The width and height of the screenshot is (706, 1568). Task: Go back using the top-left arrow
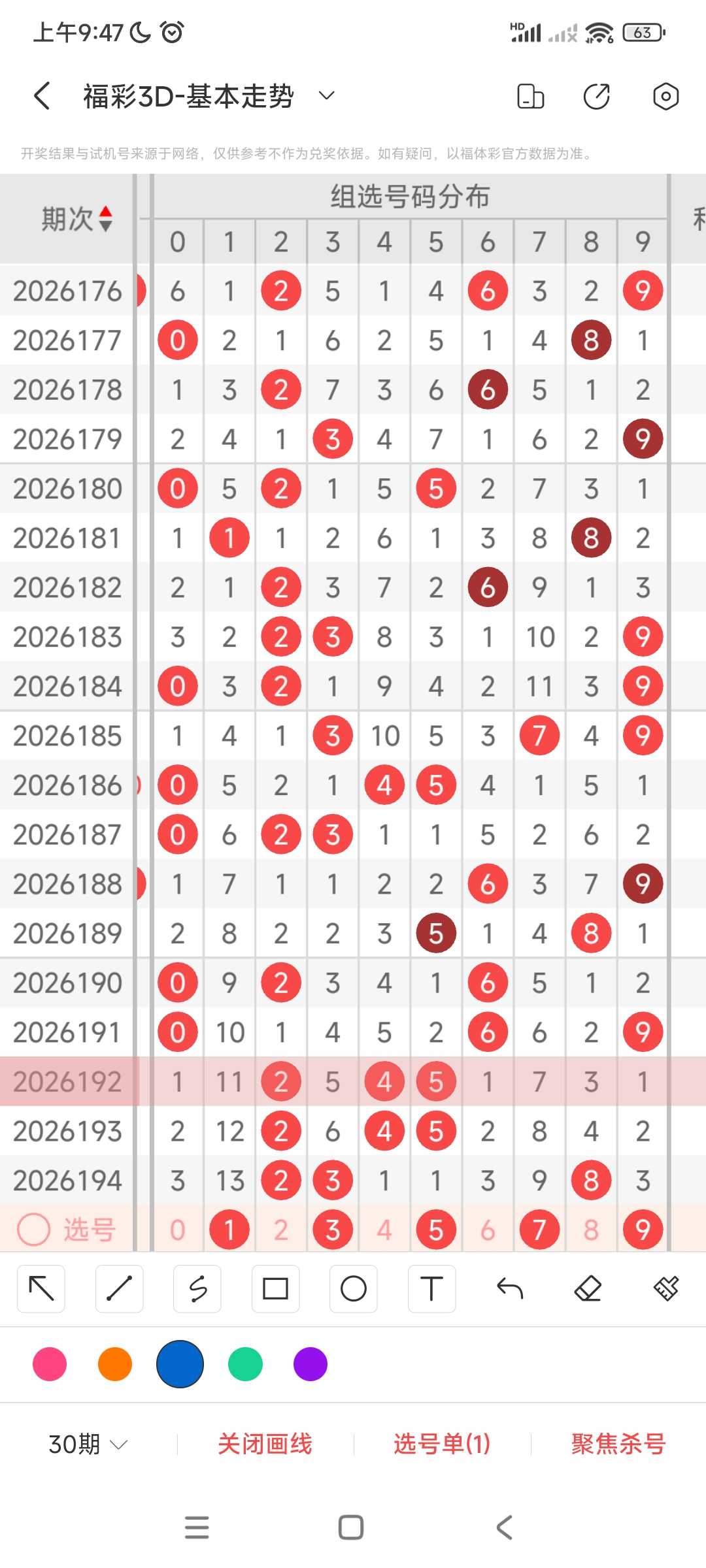pyautogui.click(x=42, y=96)
